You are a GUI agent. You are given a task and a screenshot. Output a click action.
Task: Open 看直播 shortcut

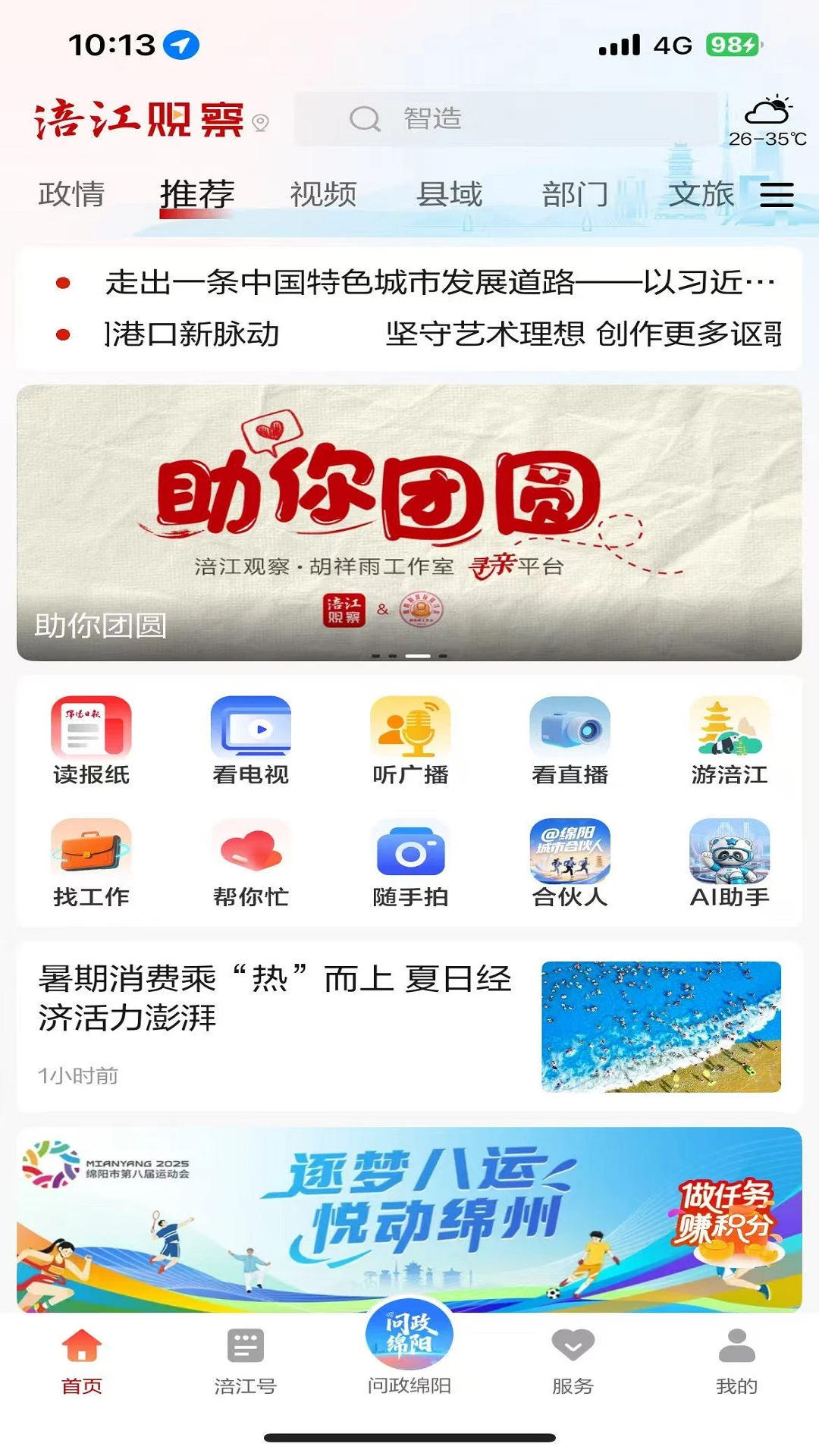click(x=570, y=741)
